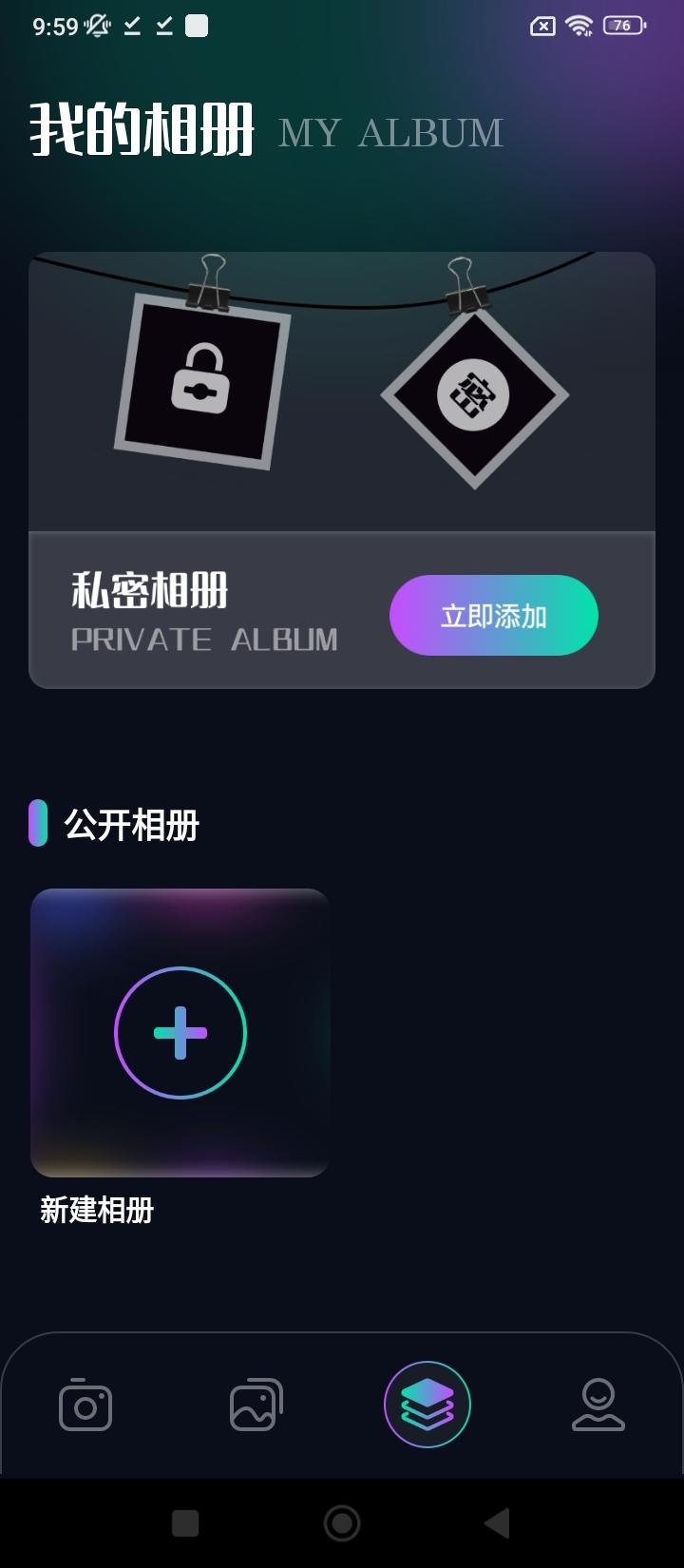This screenshot has height=1568, width=684.
Task: Go to the system home screen
Action: [x=342, y=1523]
